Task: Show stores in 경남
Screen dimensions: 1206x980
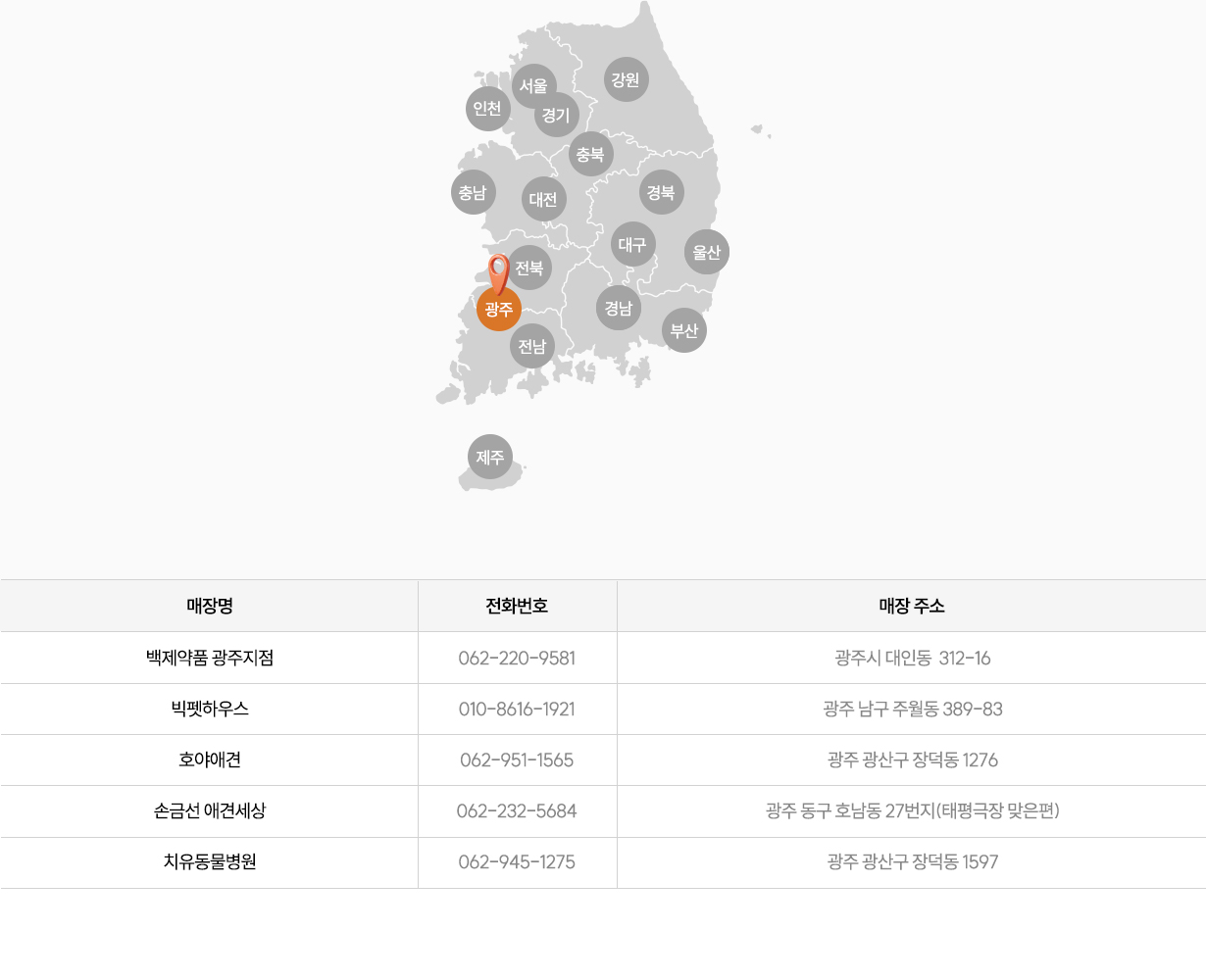Action: [619, 308]
